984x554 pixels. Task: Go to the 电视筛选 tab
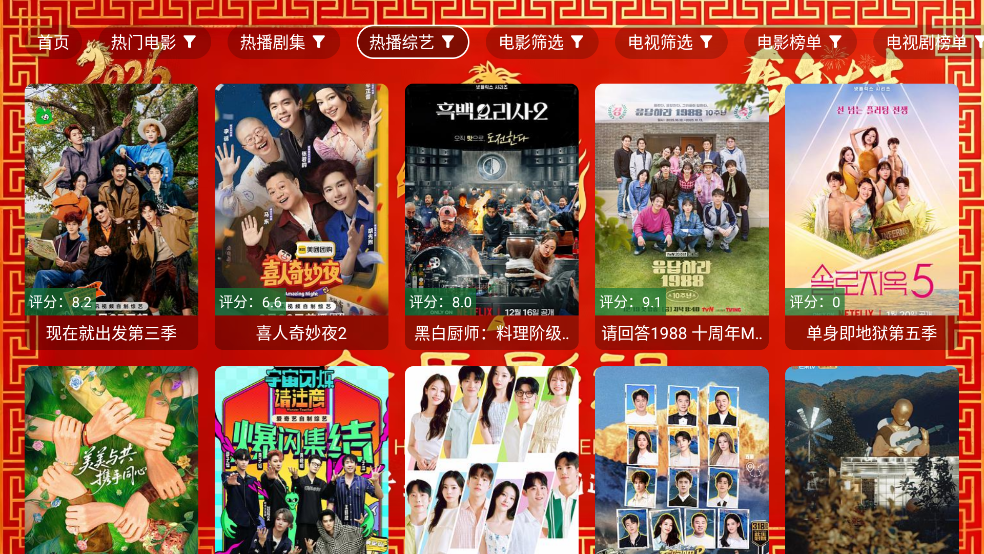(670, 42)
